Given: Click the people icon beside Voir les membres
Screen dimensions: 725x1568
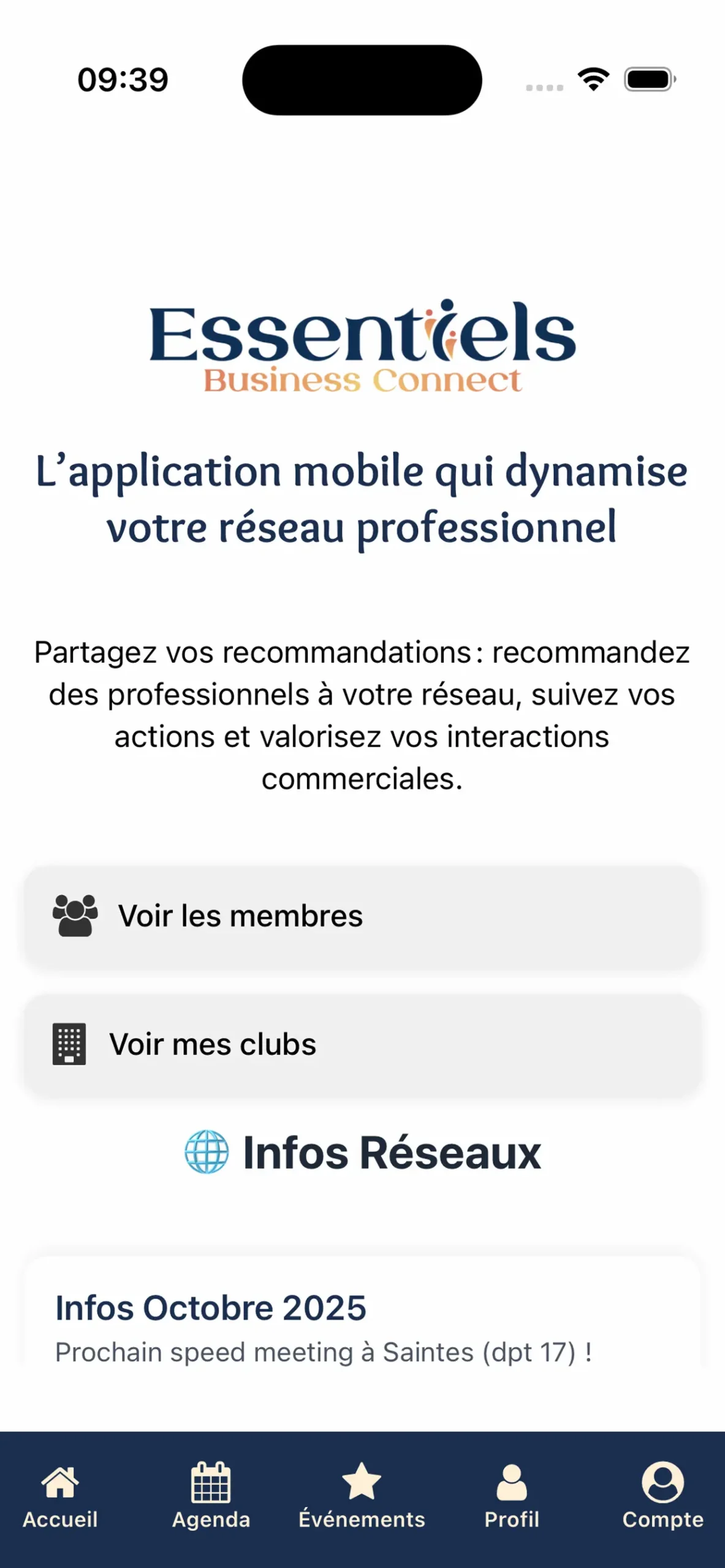Looking at the screenshot, I should pos(74,915).
